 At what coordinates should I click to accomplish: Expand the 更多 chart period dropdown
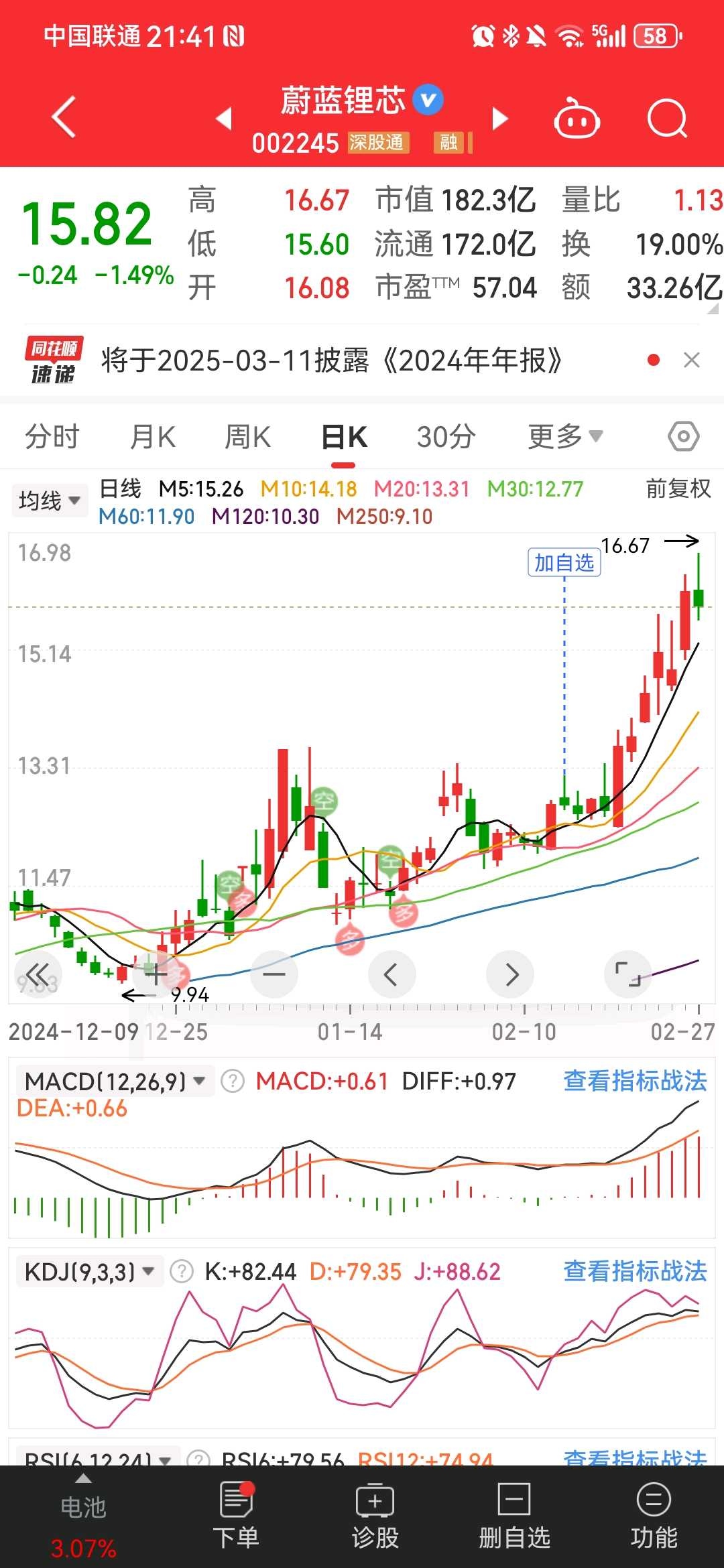coord(566,436)
